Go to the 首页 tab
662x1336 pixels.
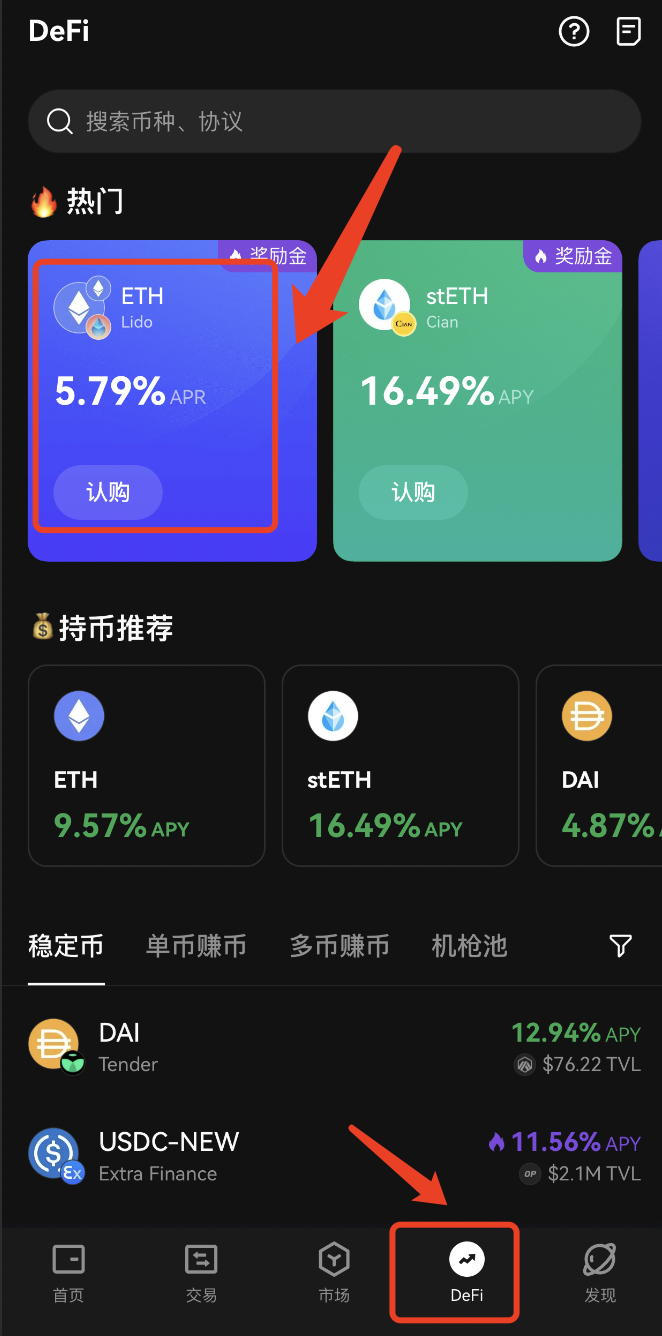68,1273
